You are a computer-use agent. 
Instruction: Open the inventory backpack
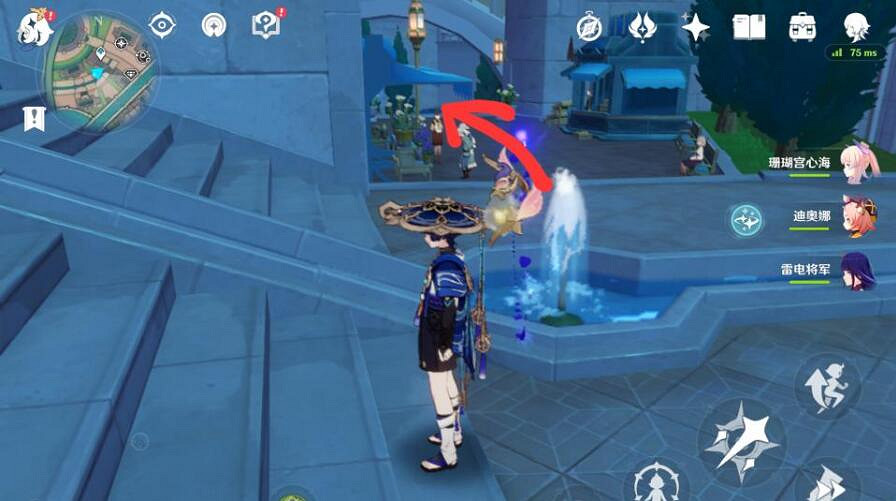click(801, 27)
